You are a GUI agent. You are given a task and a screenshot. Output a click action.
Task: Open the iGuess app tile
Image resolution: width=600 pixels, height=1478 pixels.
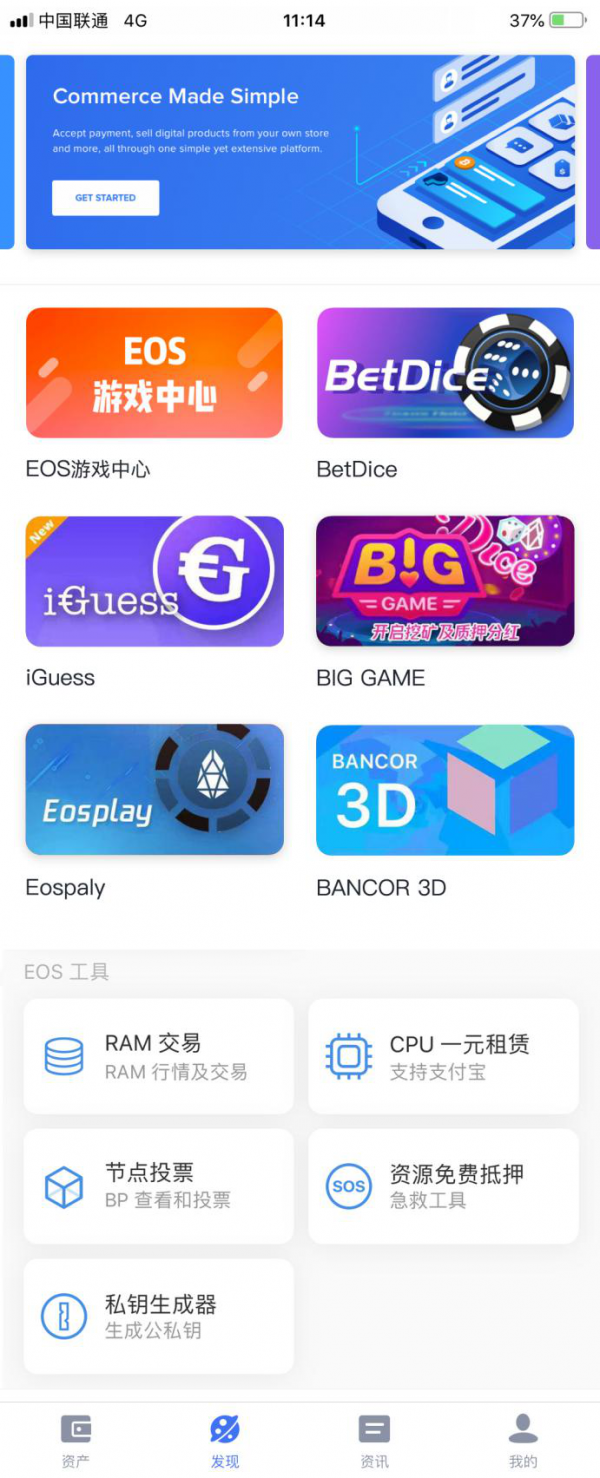[154, 581]
